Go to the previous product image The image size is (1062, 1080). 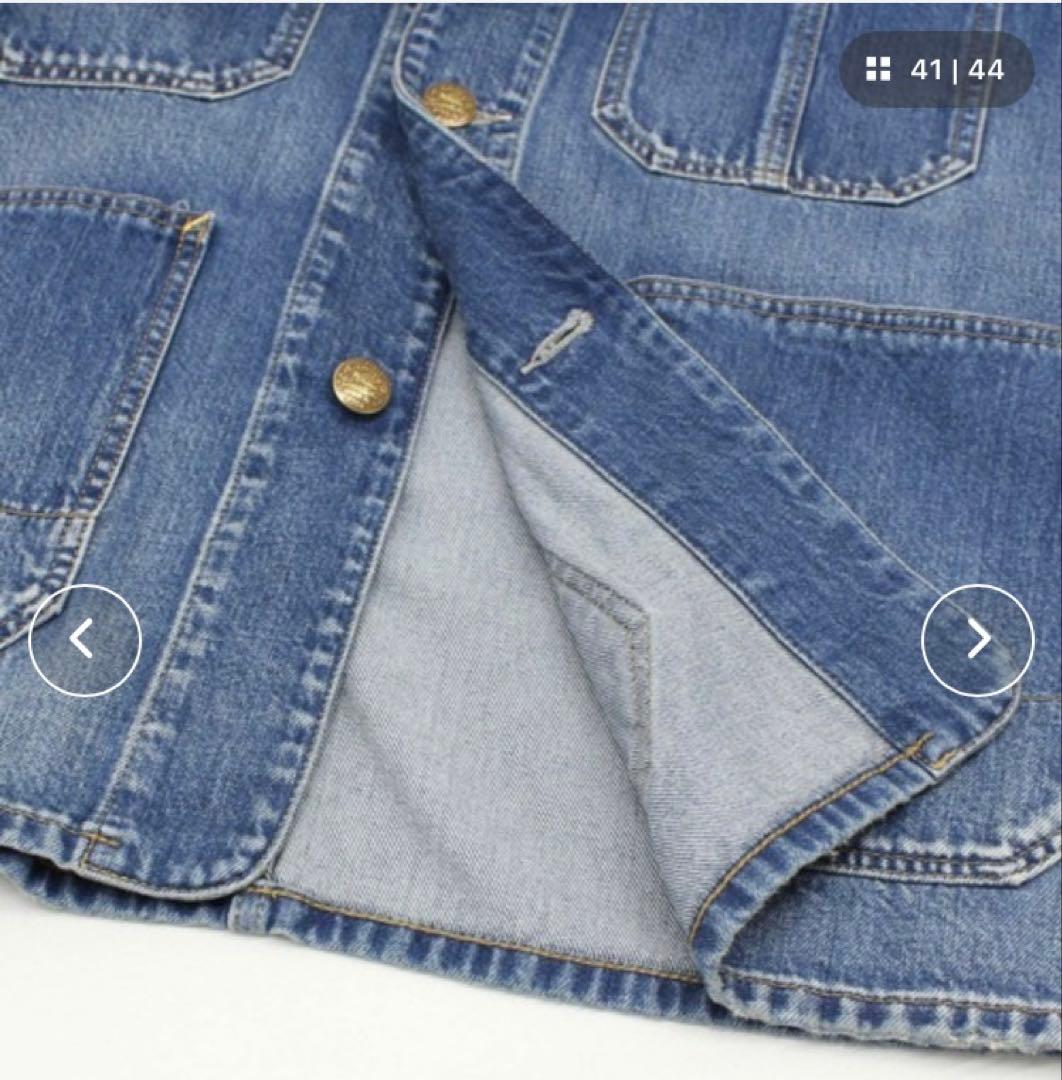tap(85, 640)
